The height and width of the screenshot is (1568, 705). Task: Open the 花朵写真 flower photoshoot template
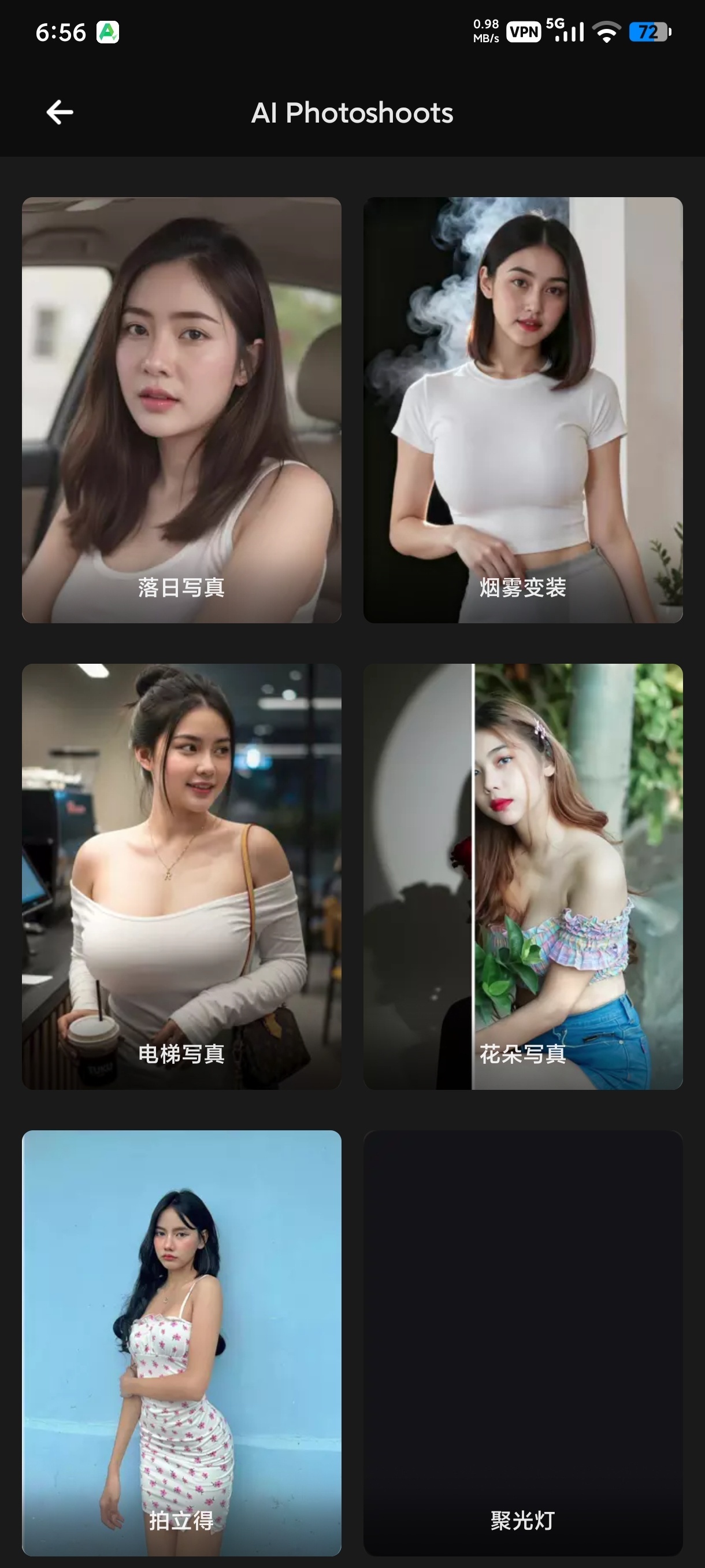pyautogui.click(x=524, y=878)
